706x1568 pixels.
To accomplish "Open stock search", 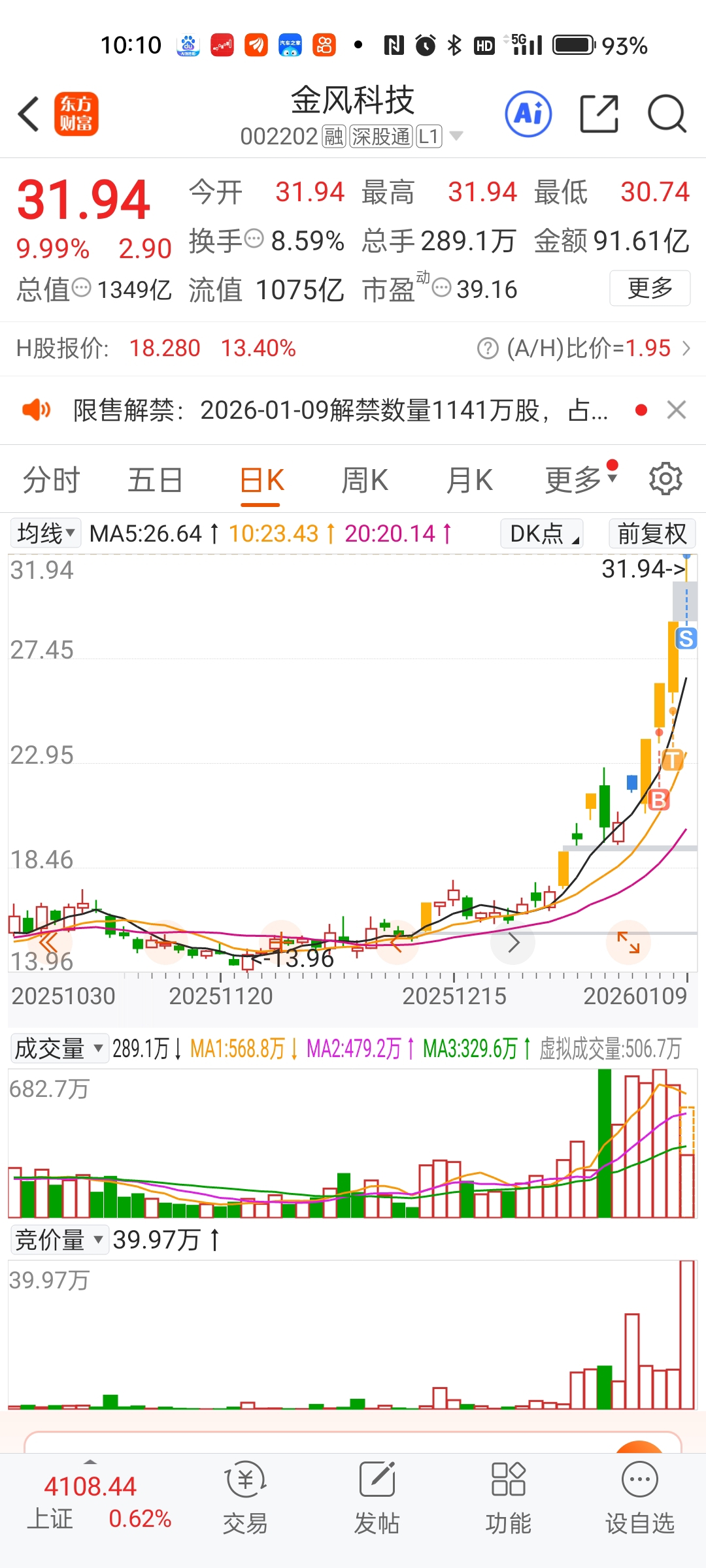I will pos(667,114).
